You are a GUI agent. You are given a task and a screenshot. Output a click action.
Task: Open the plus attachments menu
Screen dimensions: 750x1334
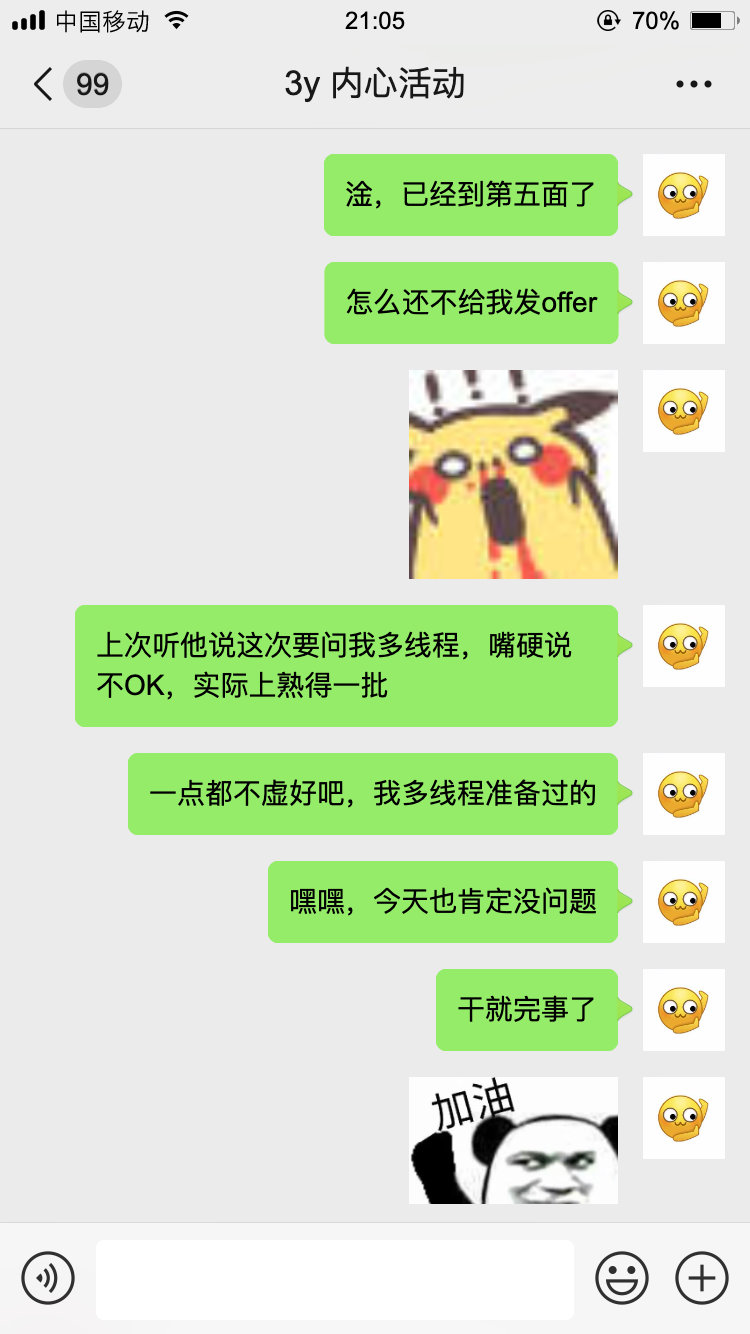pos(702,1278)
